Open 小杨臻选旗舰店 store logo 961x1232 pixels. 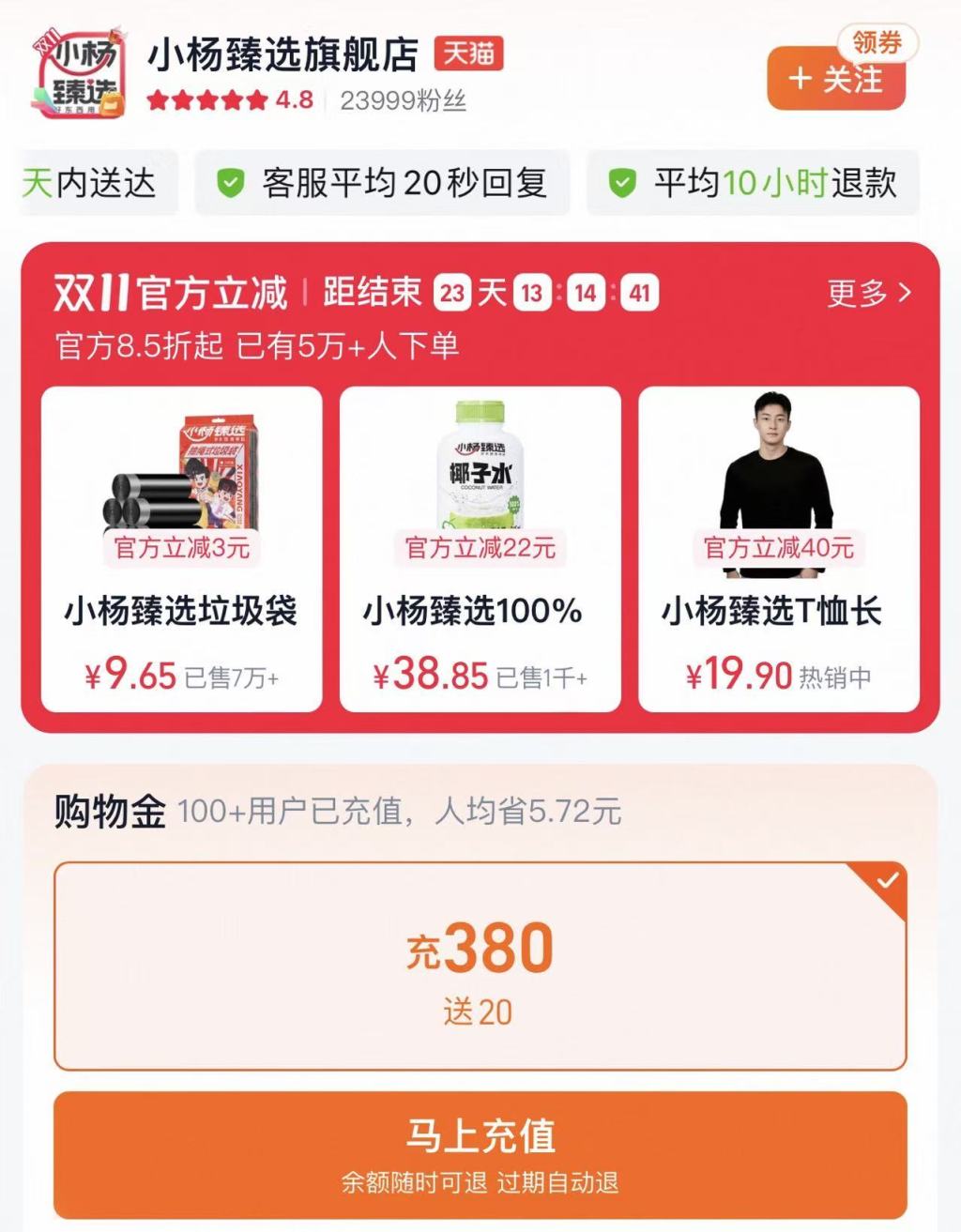coord(78,75)
